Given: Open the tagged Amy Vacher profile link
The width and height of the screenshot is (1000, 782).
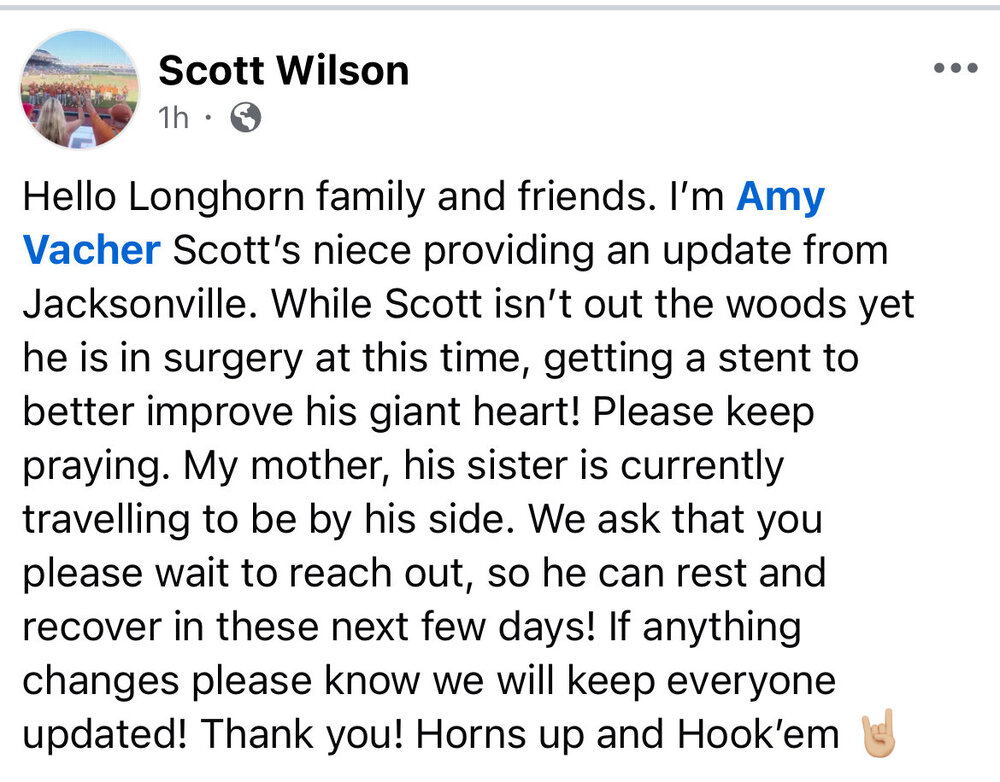Looking at the screenshot, I should [x=780, y=196].
